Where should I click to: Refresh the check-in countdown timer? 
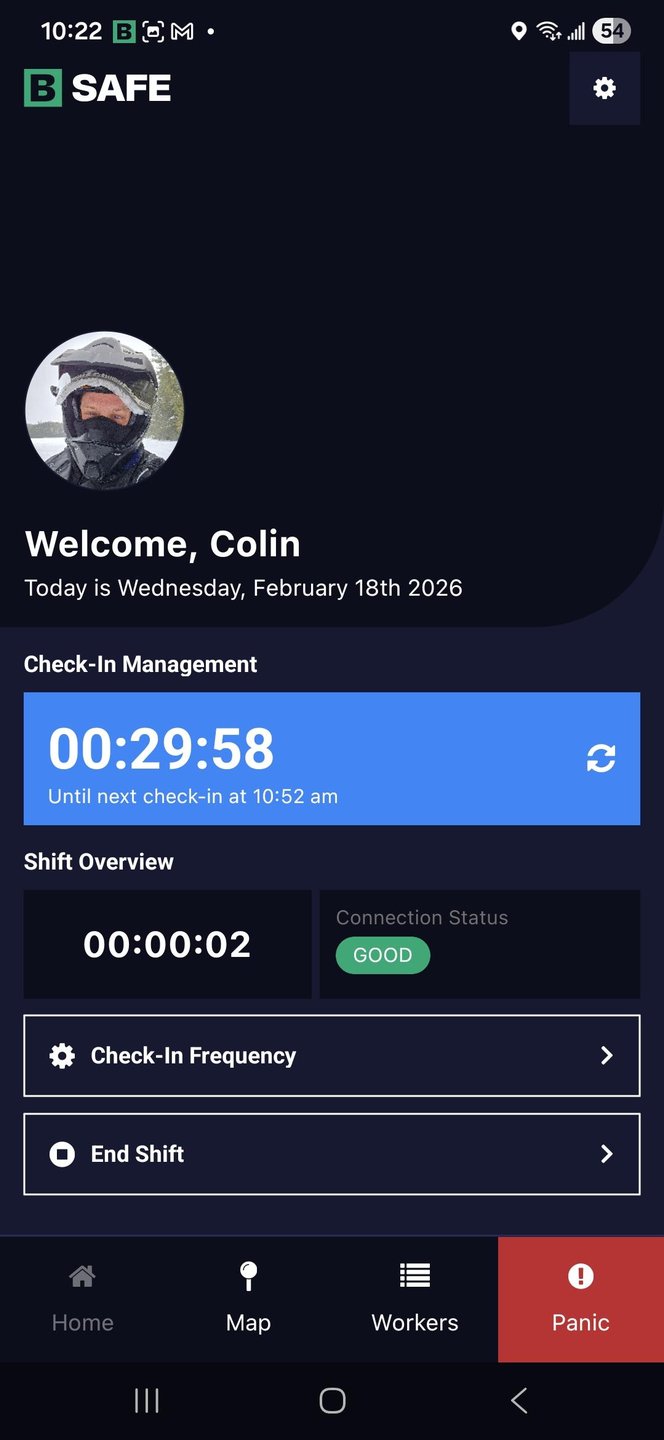[601, 758]
